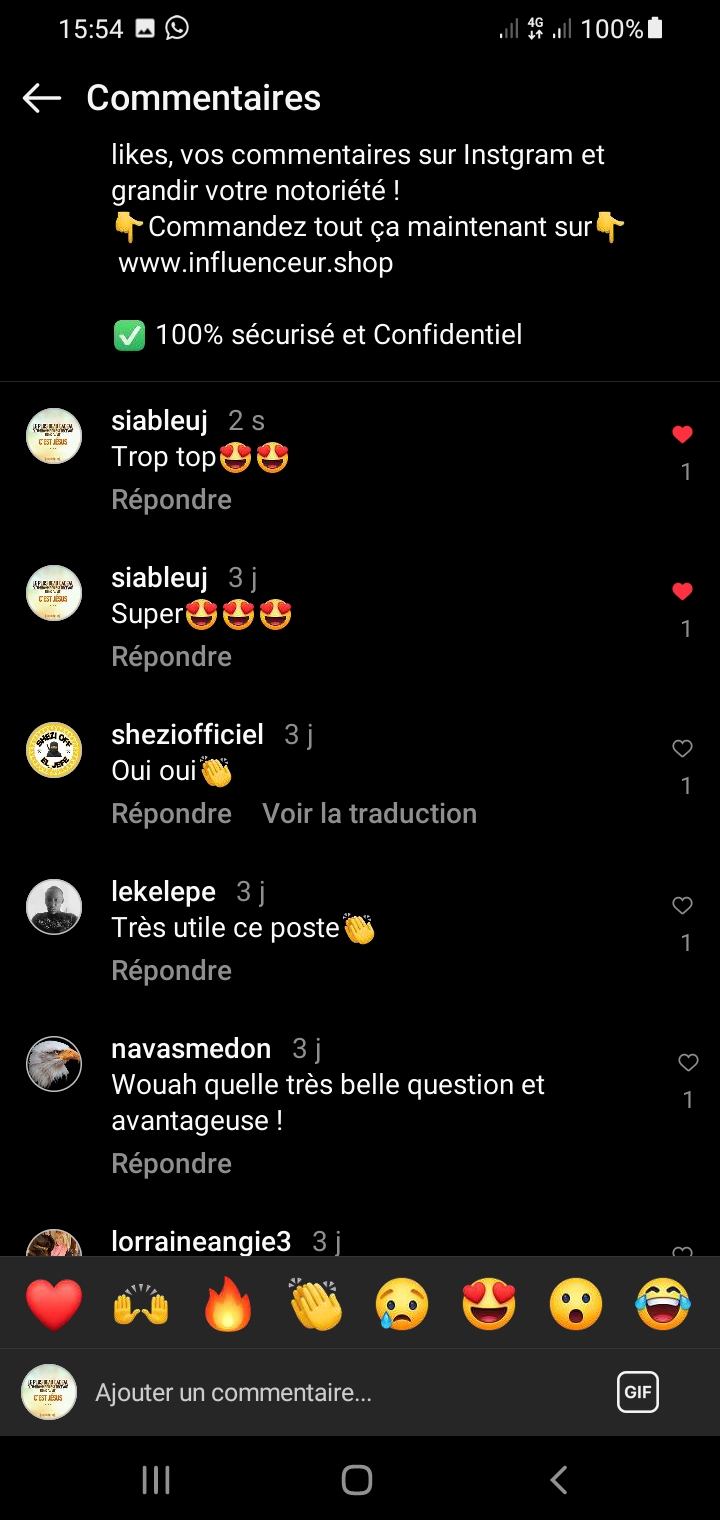Open the lekelepe username profile link

[163, 891]
